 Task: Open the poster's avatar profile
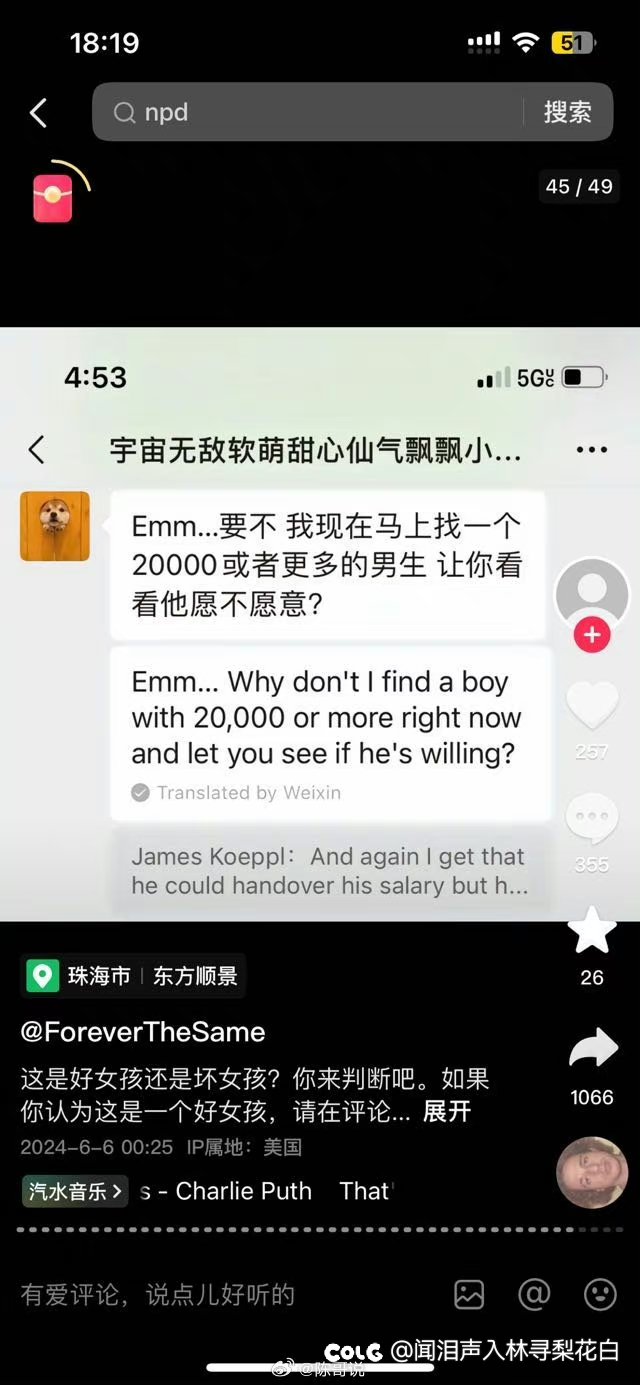[592, 594]
